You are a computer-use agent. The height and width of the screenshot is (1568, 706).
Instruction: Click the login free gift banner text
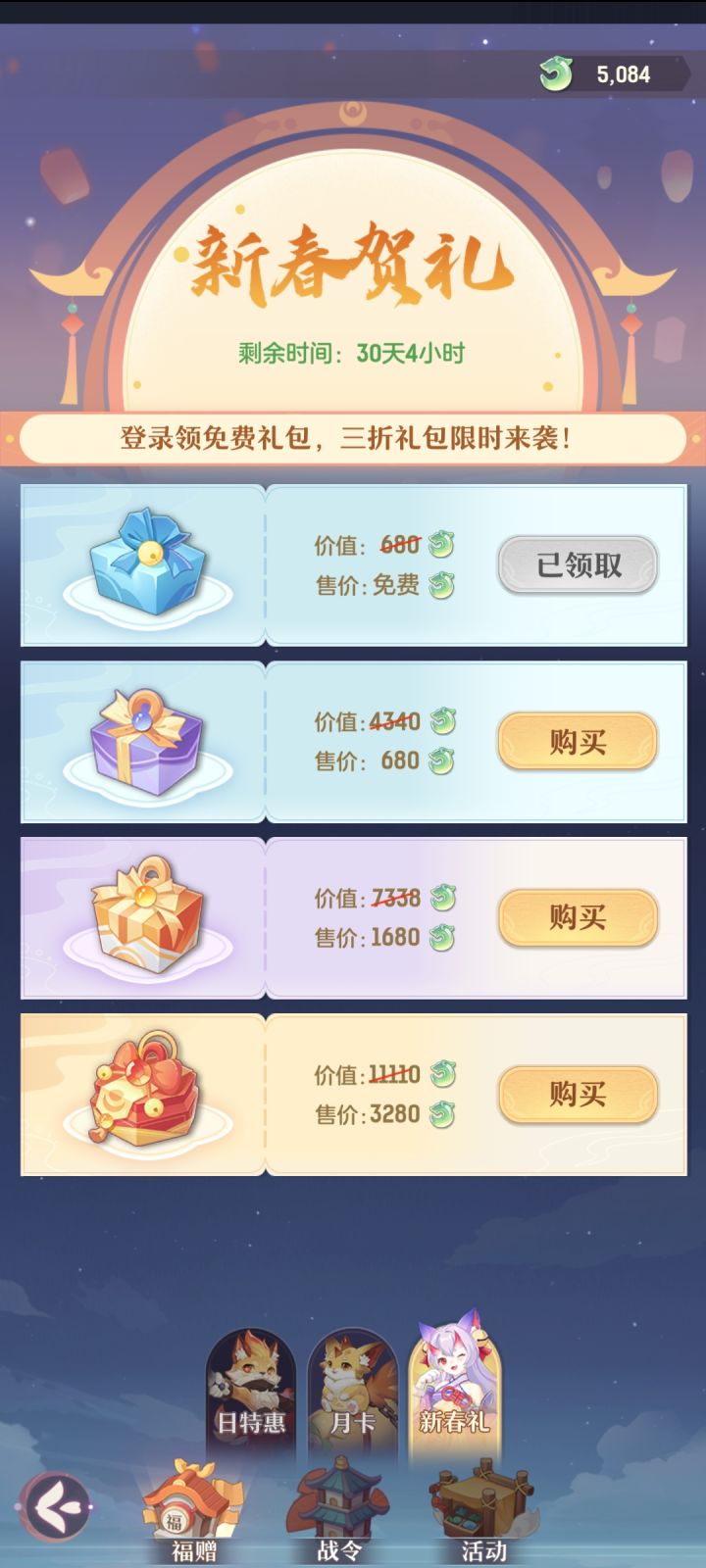353,437
